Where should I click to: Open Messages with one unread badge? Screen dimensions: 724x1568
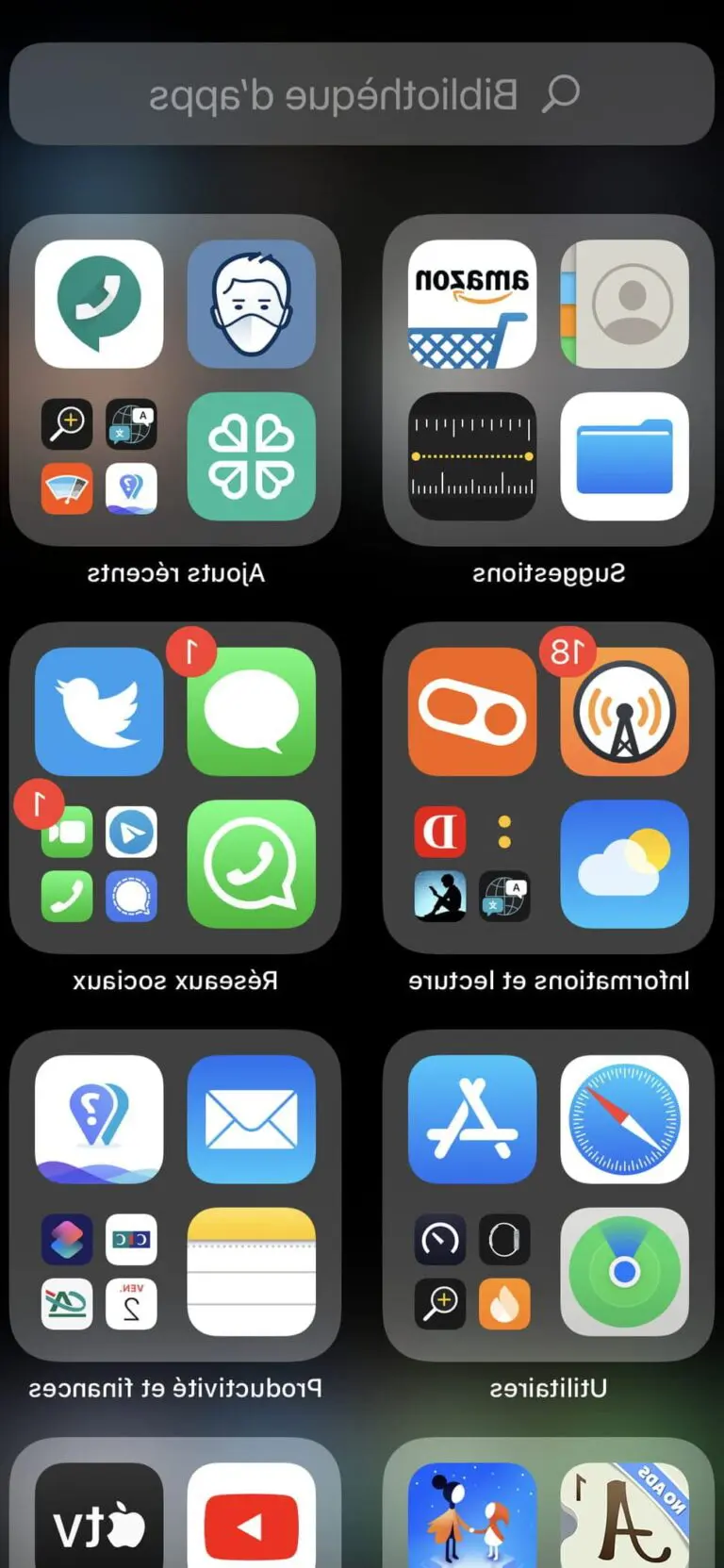click(251, 712)
